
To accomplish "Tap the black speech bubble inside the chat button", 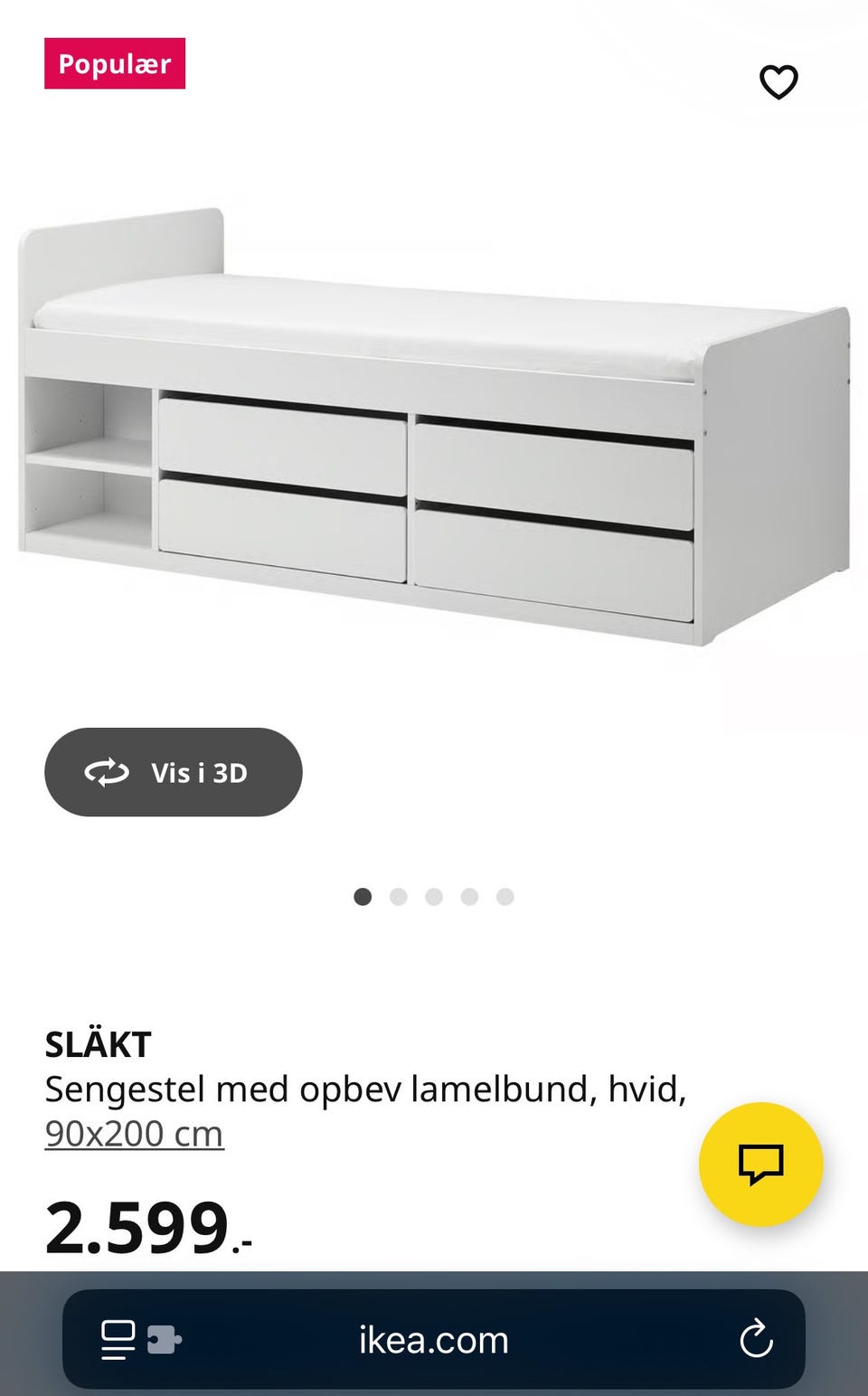I will pyautogui.click(x=762, y=1165).
